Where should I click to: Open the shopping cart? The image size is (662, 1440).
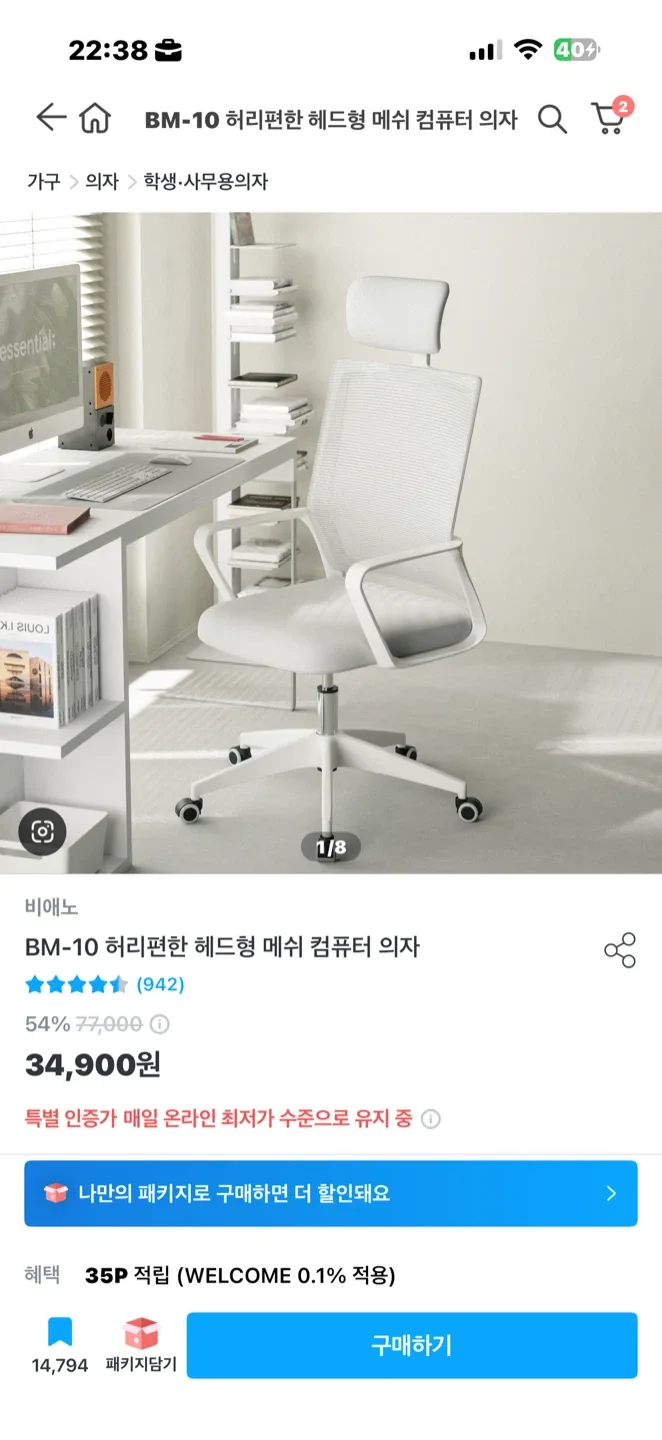(608, 118)
